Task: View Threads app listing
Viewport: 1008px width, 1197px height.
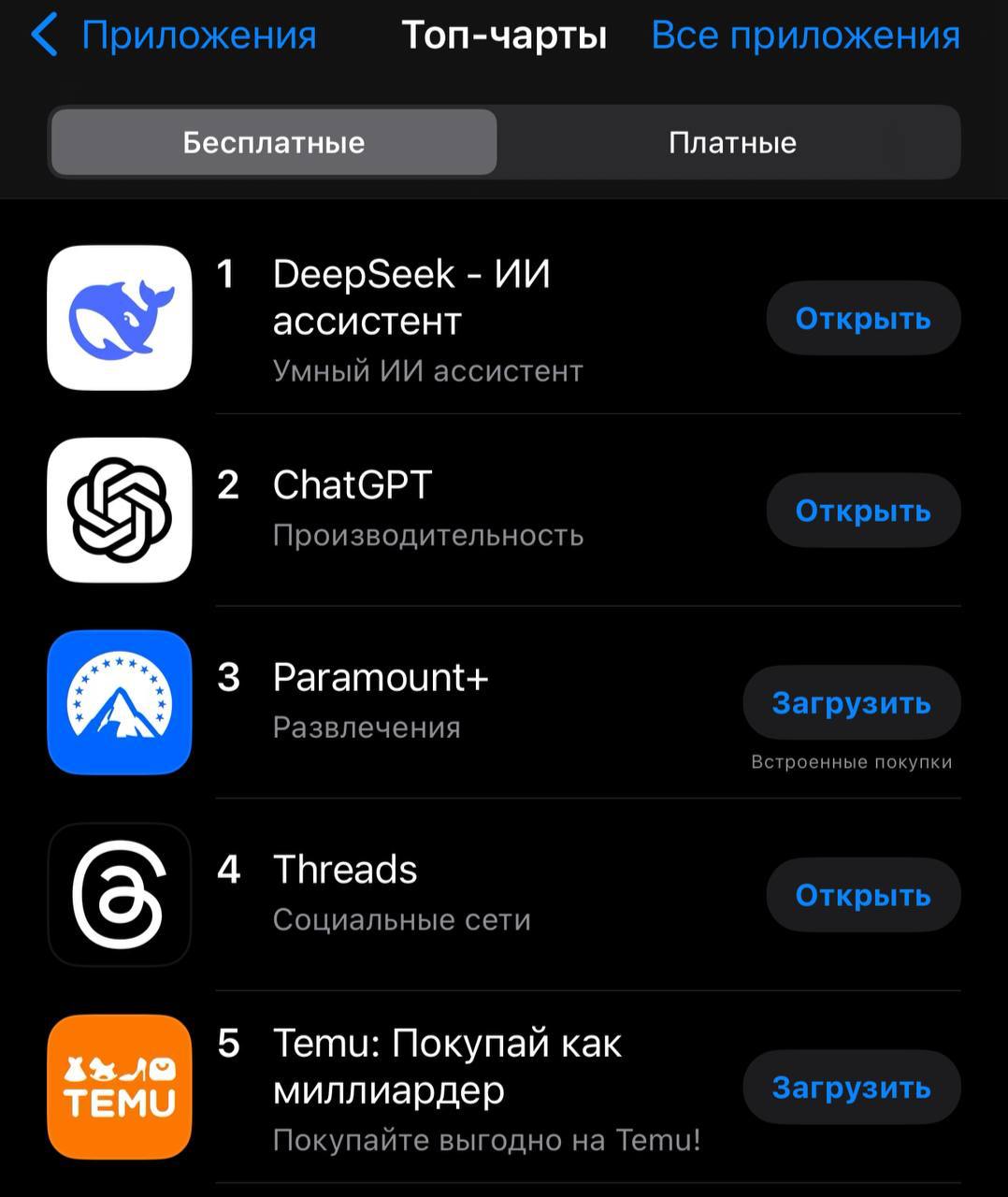Action: coord(345,871)
